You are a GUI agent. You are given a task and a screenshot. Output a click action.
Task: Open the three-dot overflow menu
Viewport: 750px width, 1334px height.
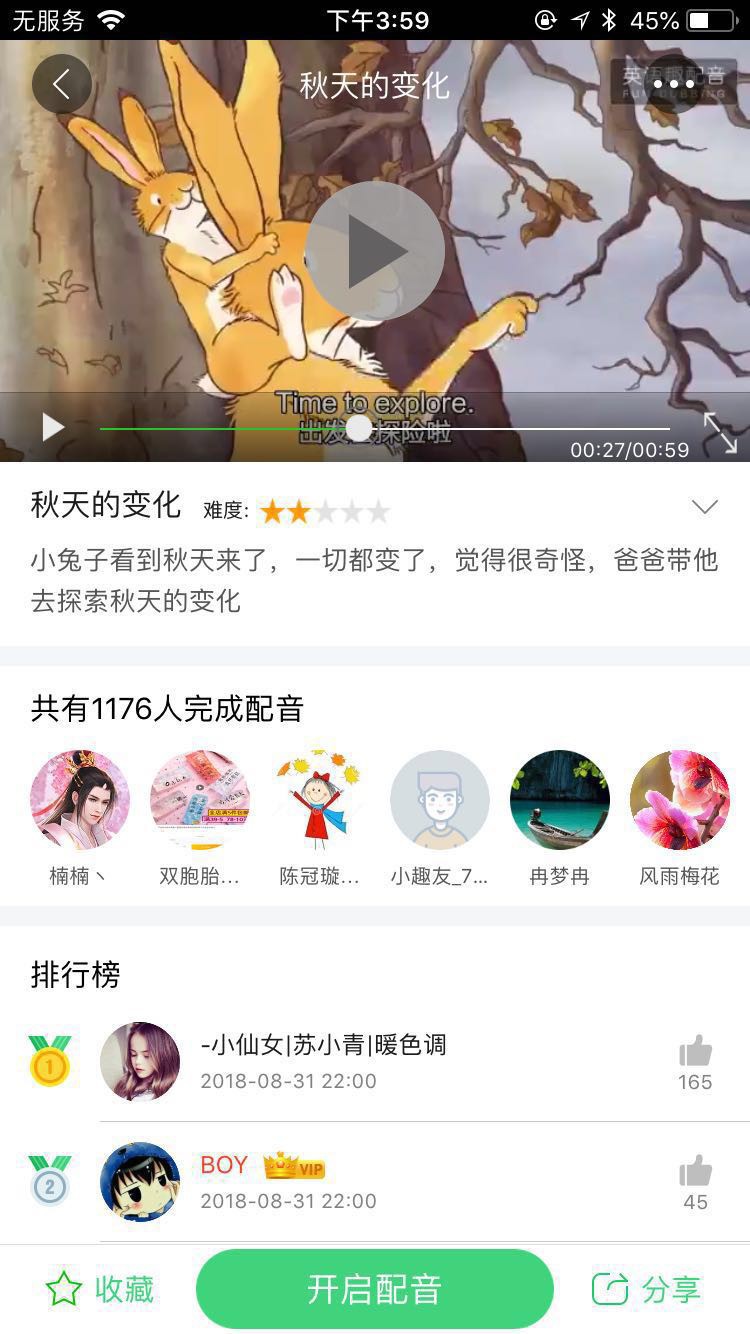coord(673,84)
